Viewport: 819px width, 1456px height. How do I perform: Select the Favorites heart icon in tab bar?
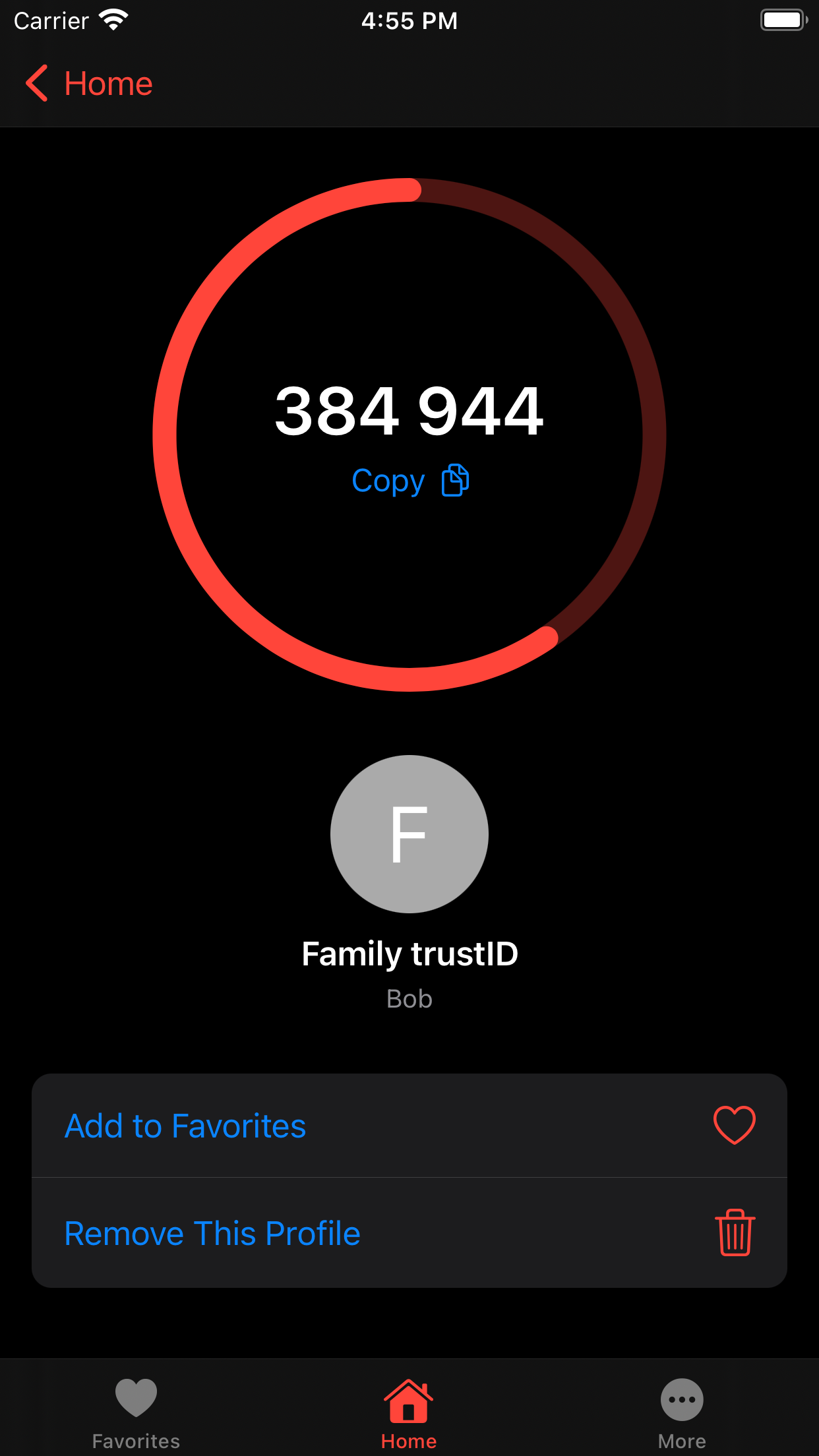[135, 1395]
